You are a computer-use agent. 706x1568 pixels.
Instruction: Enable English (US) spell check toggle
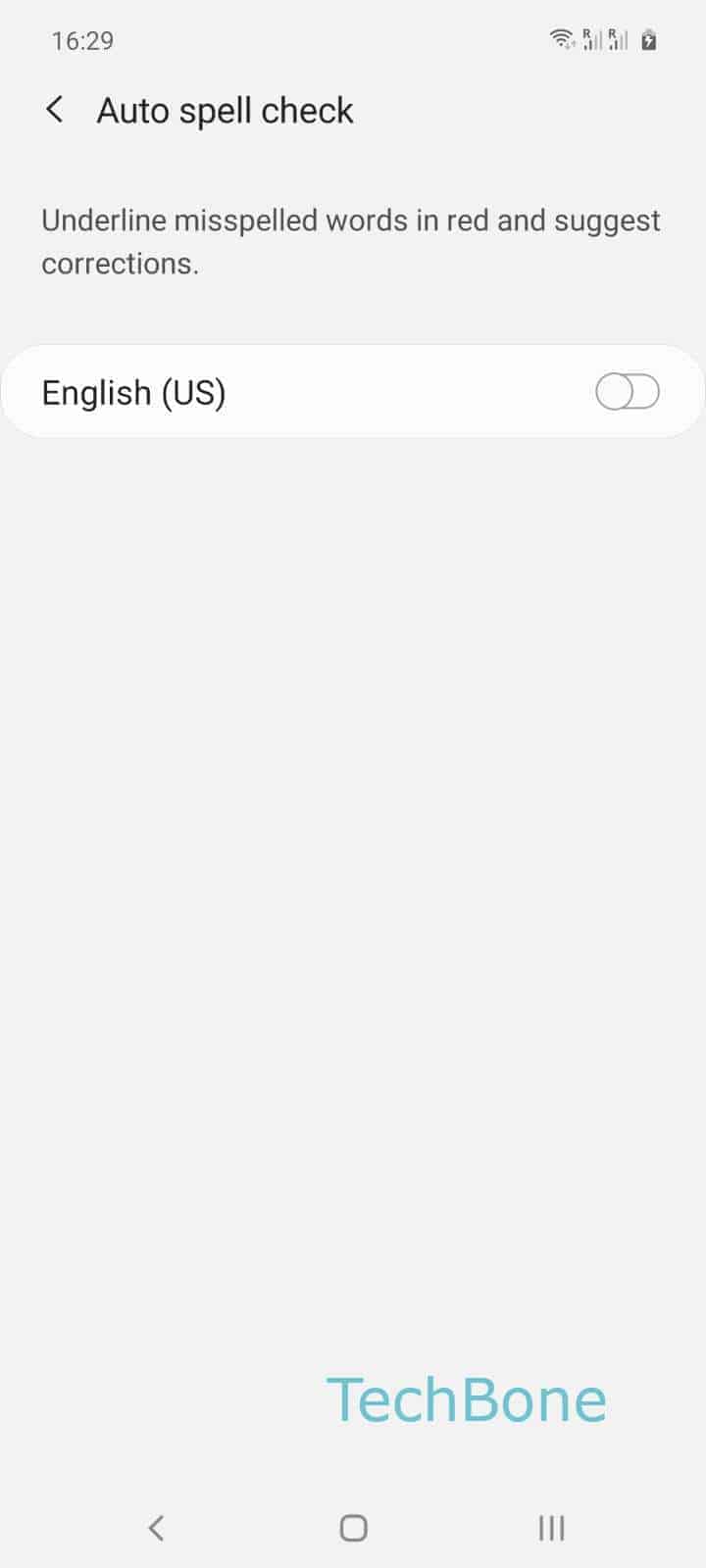click(x=627, y=393)
